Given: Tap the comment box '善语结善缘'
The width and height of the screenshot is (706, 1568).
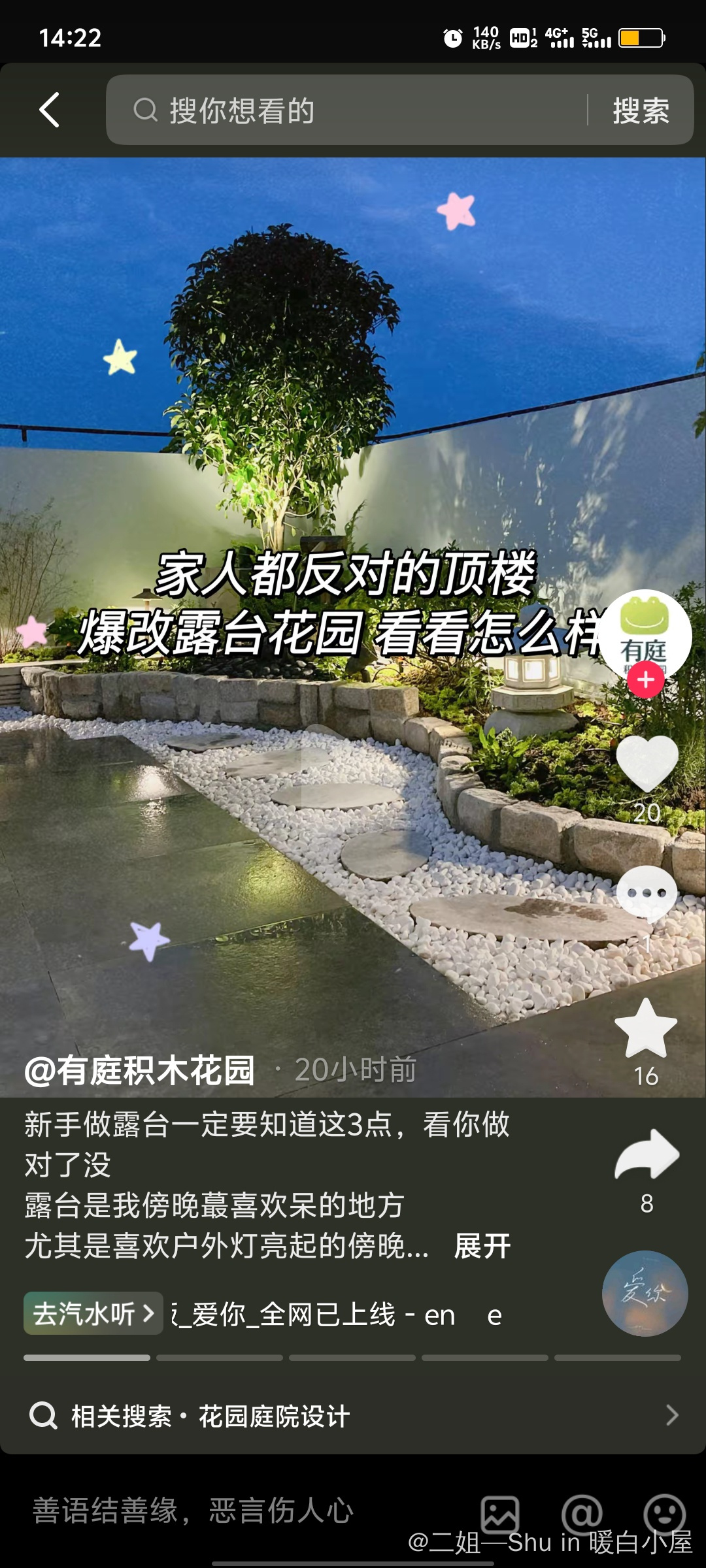Looking at the screenshot, I should coord(196,1511).
